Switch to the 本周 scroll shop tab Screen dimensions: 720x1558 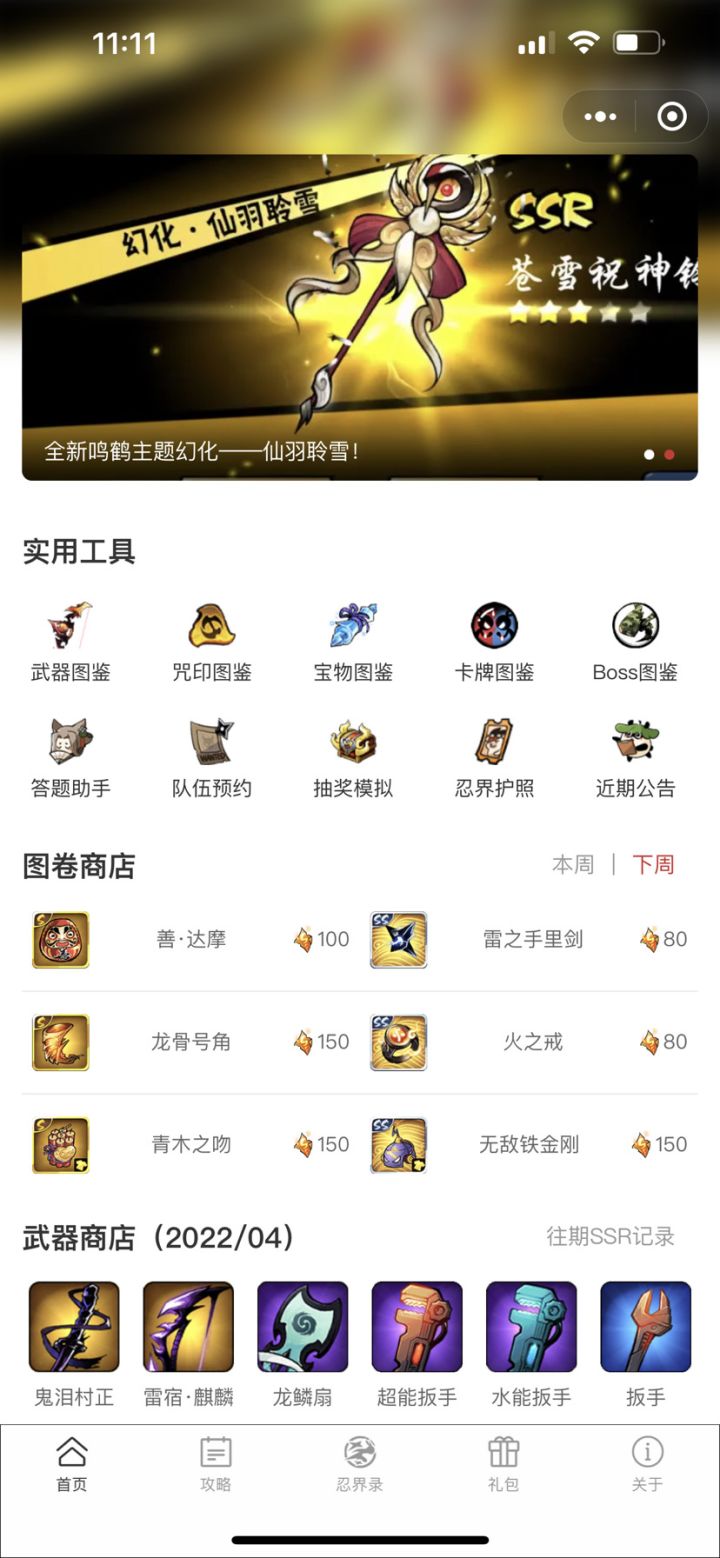[572, 864]
